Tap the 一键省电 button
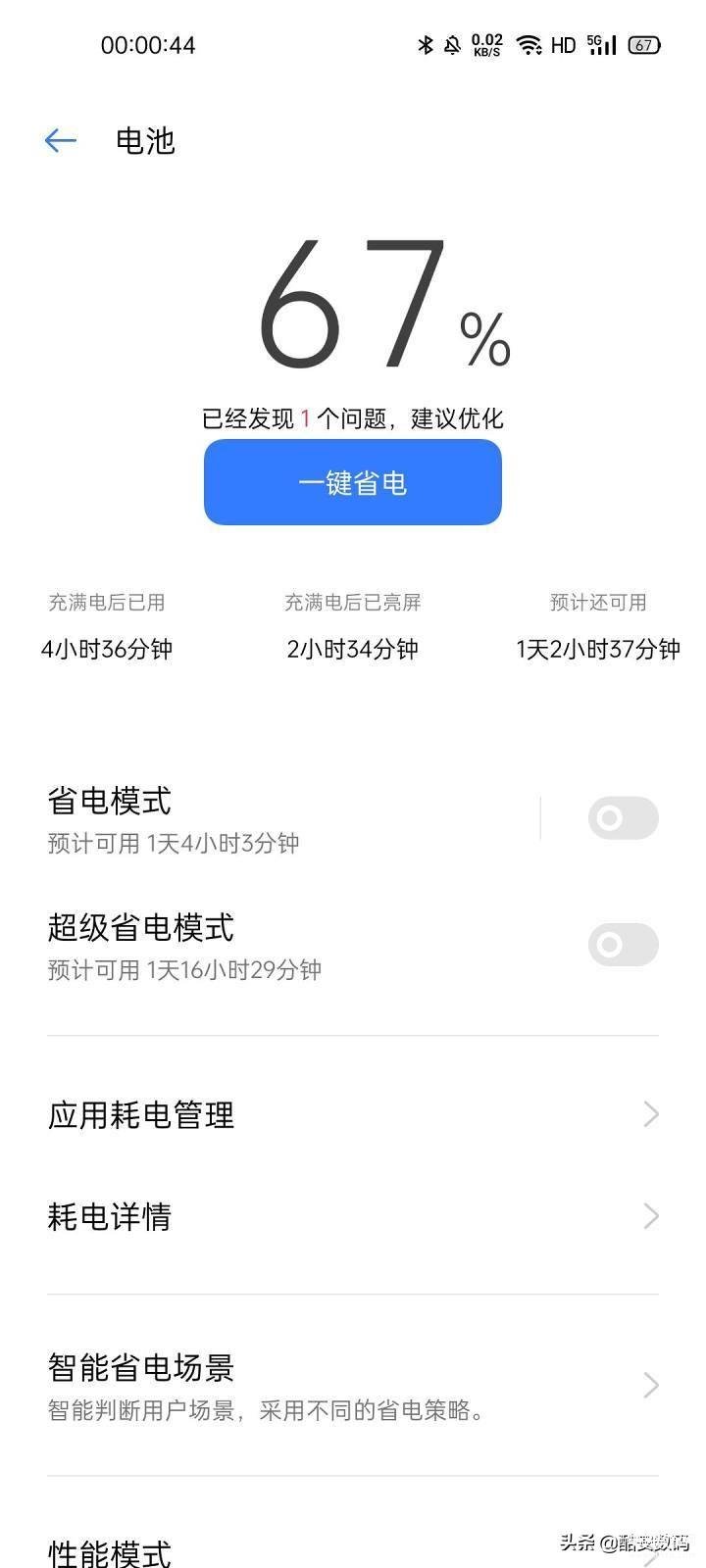This screenshot has height=1568, width=706. [353, 482]
